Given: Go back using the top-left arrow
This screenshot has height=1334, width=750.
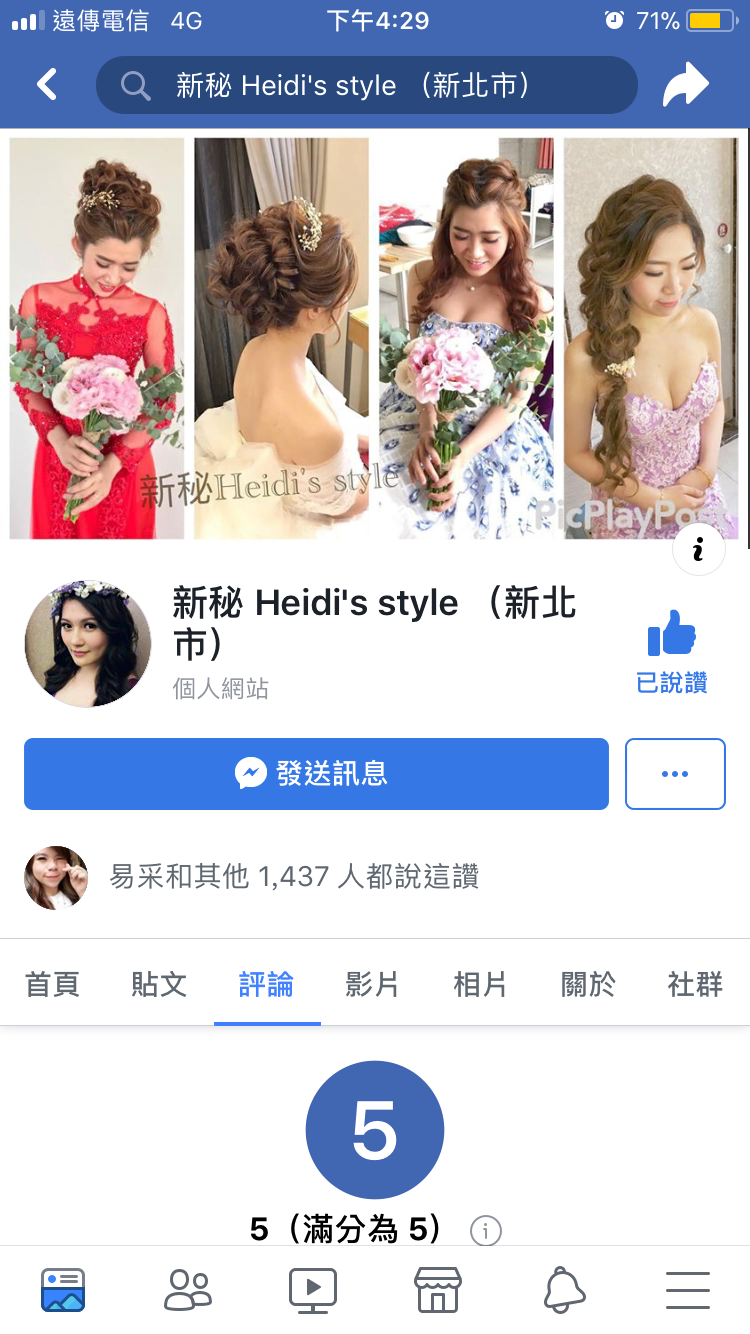Looking at the screenshot, I should click(47, 85).
